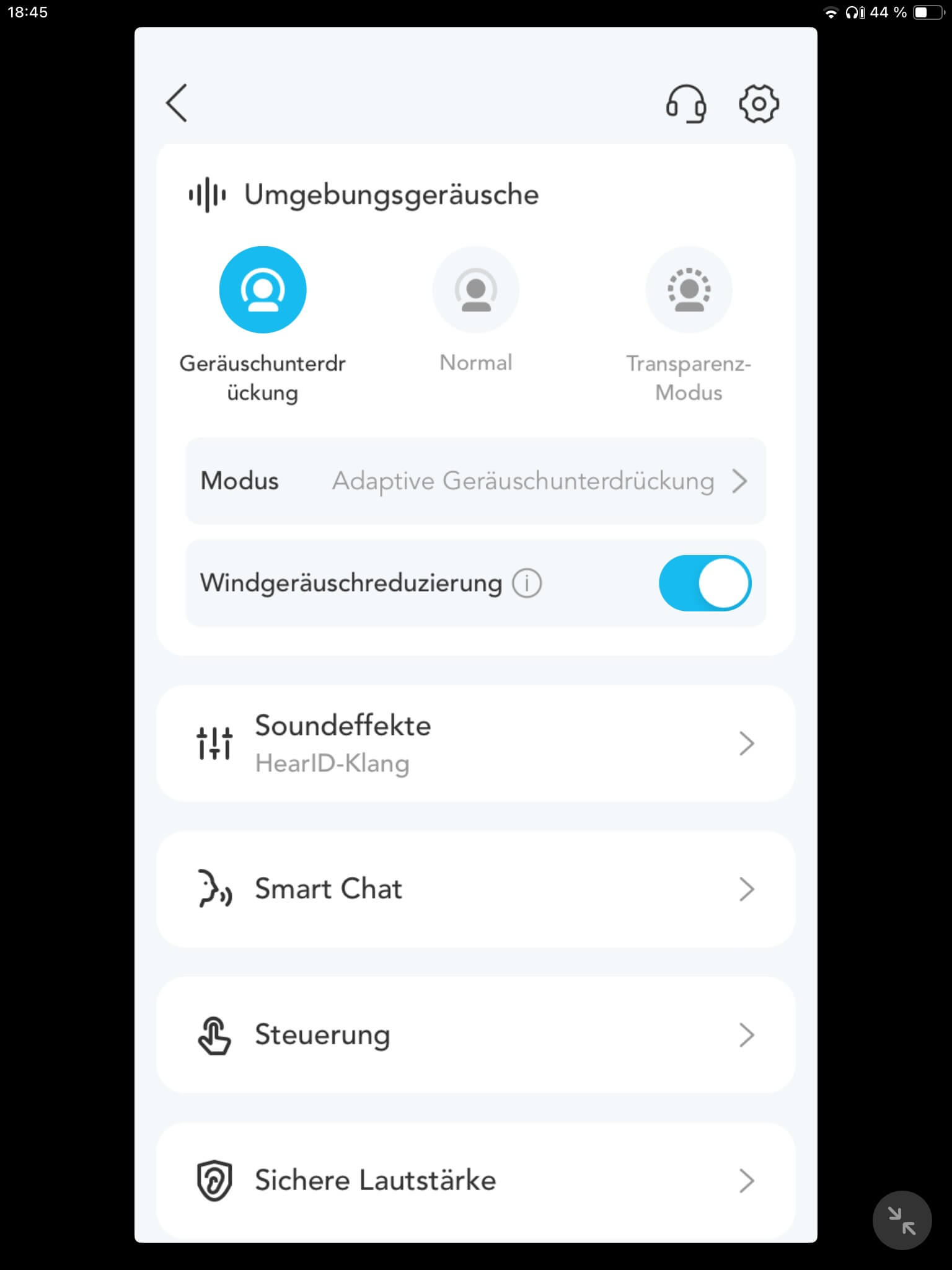Open Modus Adaptive Geräuschunterdrückung options
952x1270 pixels.
(x=475, y=481)
